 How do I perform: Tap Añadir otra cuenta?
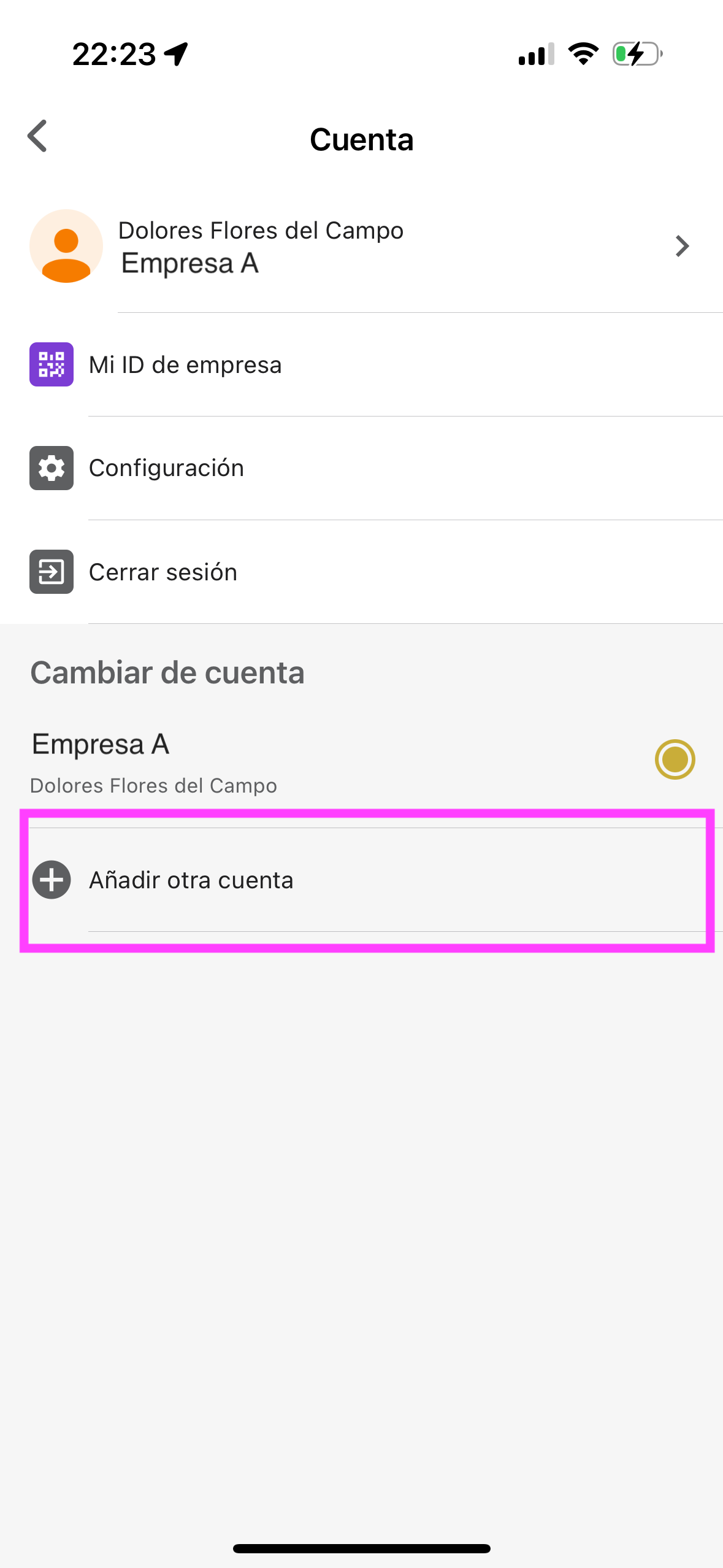[362, 880]
